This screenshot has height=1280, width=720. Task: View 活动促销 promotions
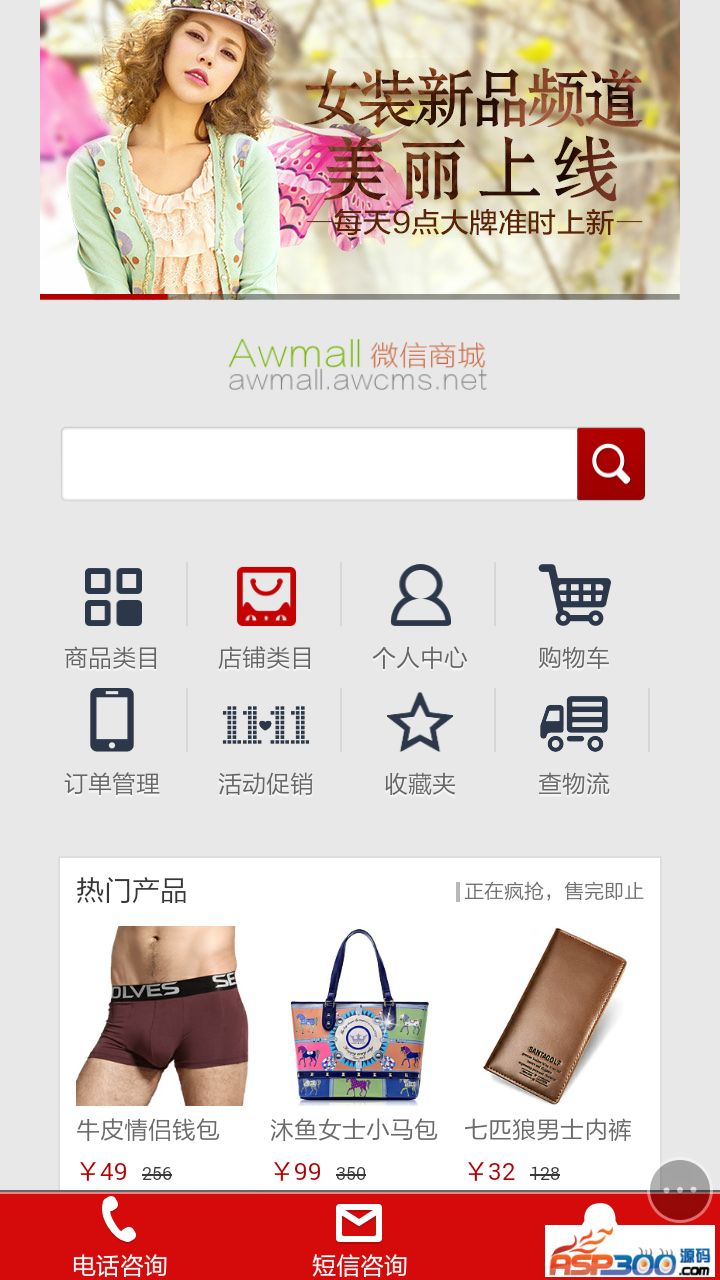coord(266,741)
